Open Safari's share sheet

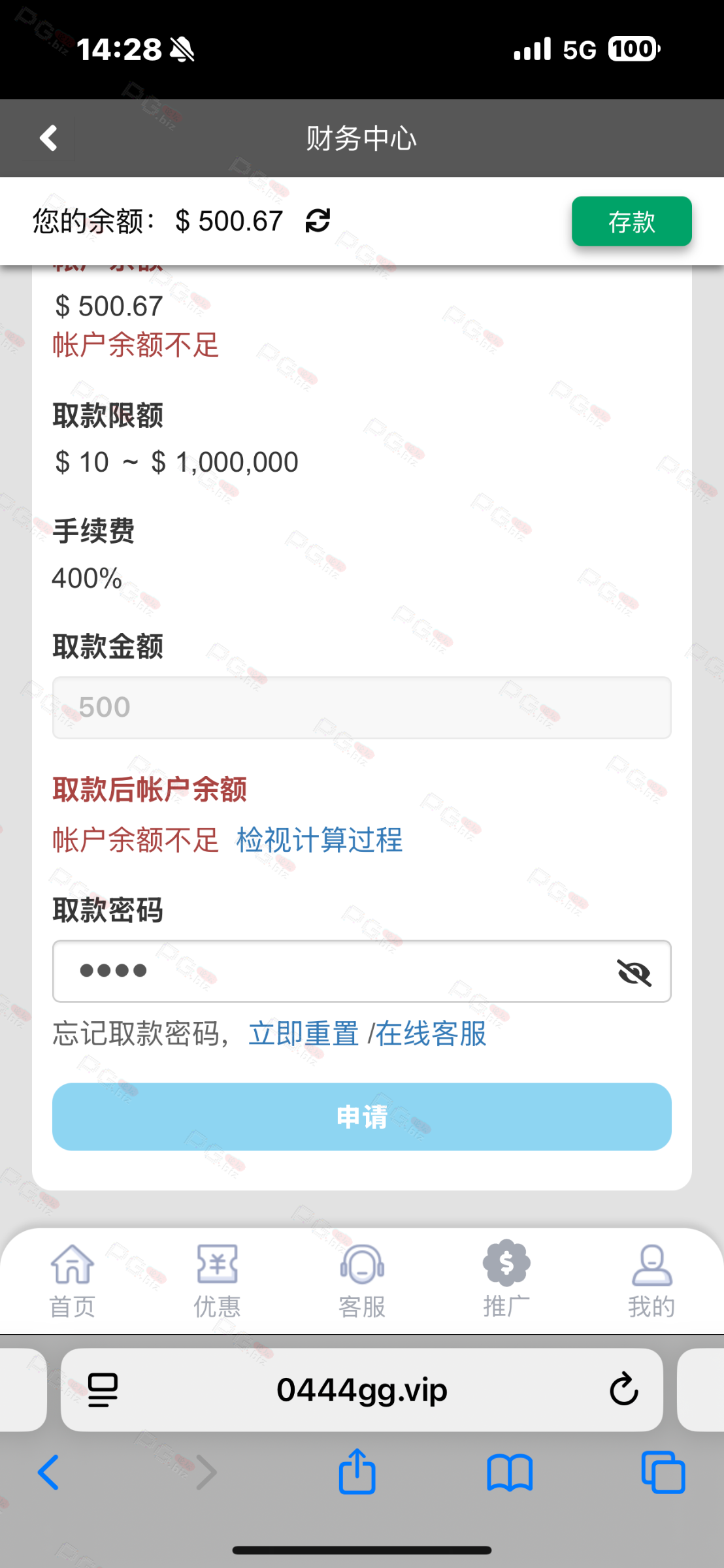[x=357, y=1472]
